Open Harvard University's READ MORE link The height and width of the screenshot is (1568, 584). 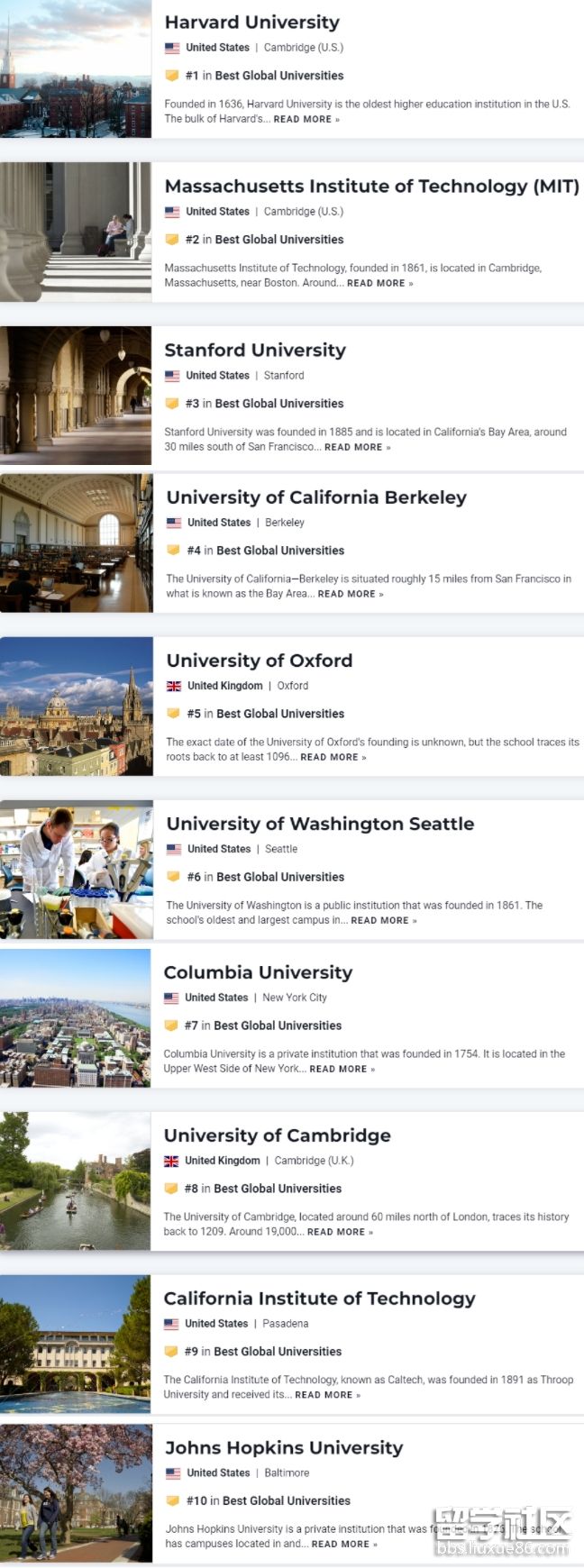tap(306, 119)
